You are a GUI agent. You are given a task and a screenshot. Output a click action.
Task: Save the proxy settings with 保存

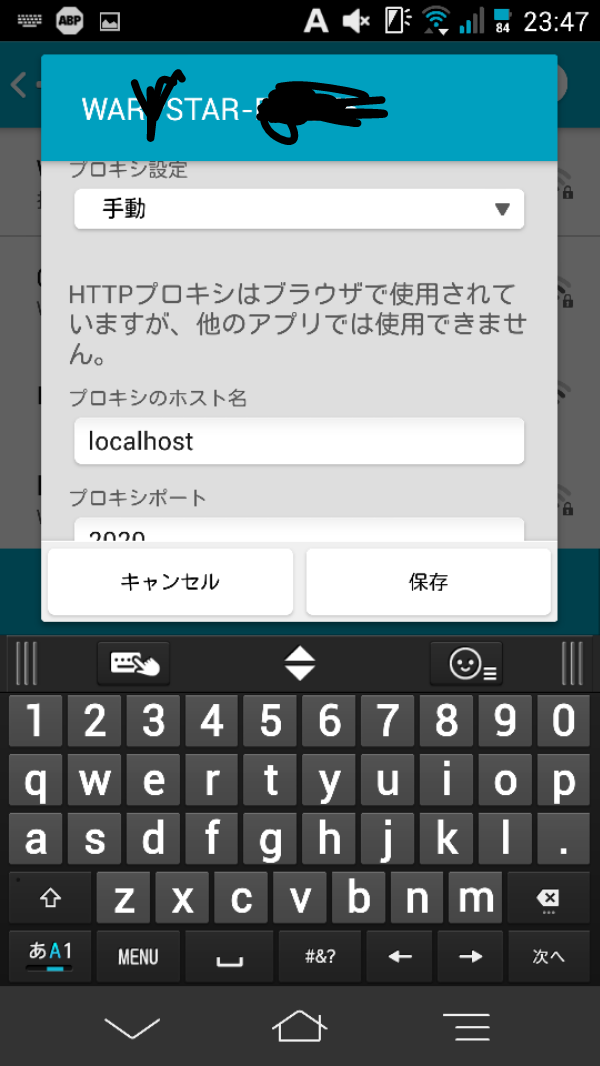coord(429,582)
